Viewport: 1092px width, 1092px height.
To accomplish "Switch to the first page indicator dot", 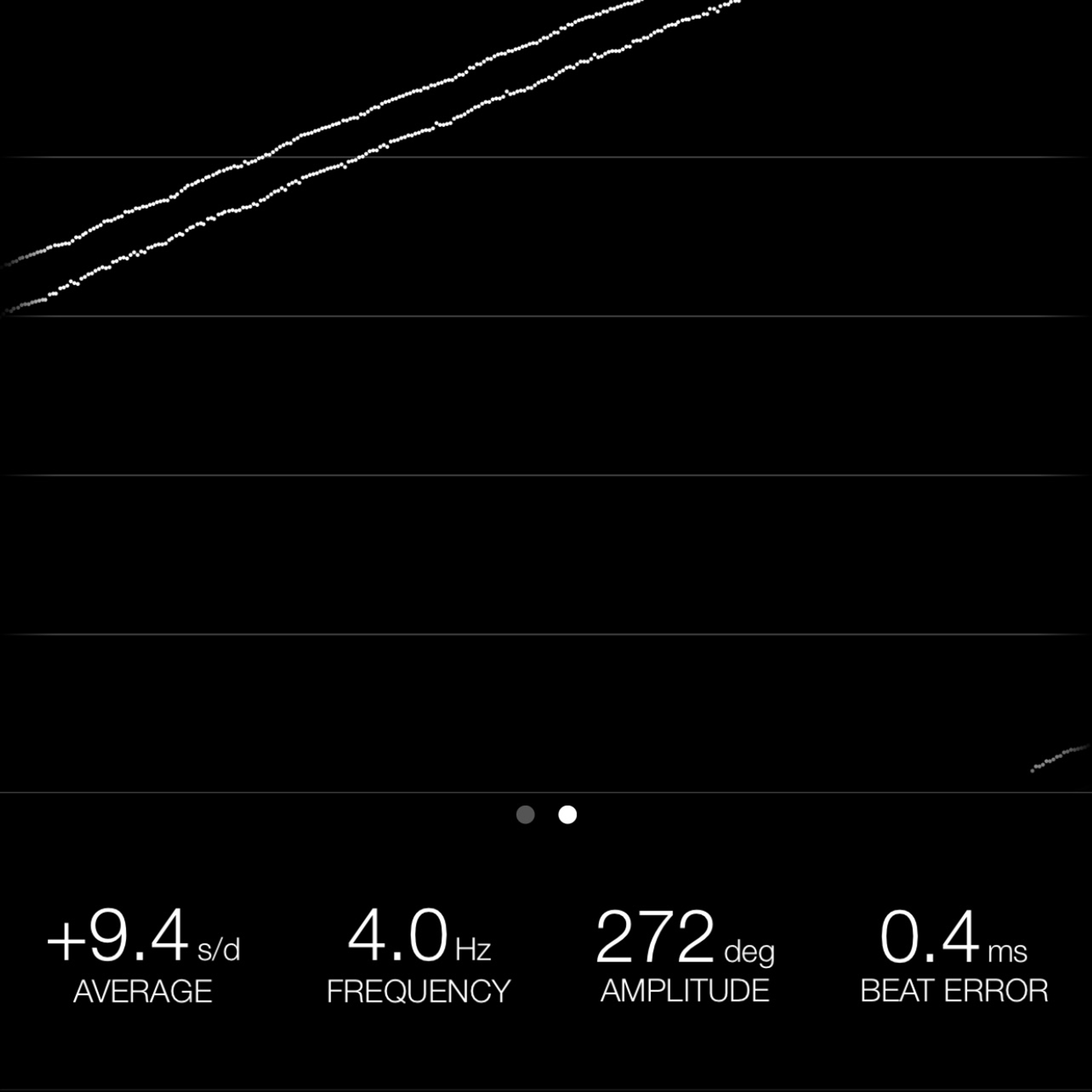I will tap(525, 814).
